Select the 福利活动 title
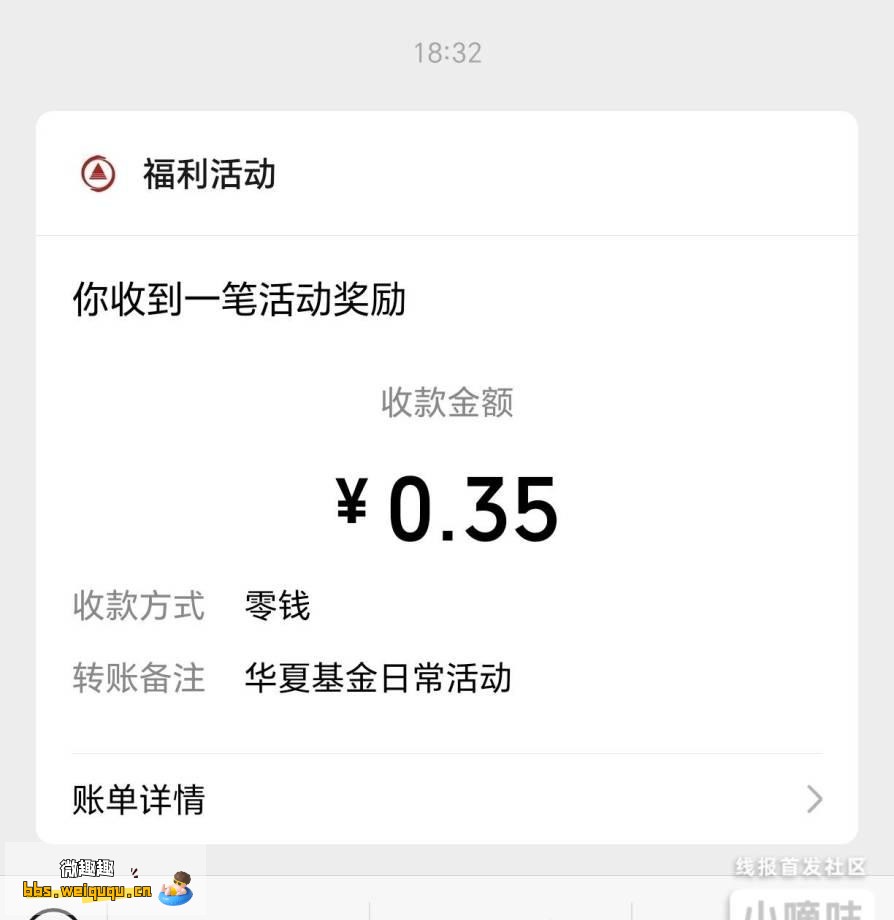 coord(209,172)
